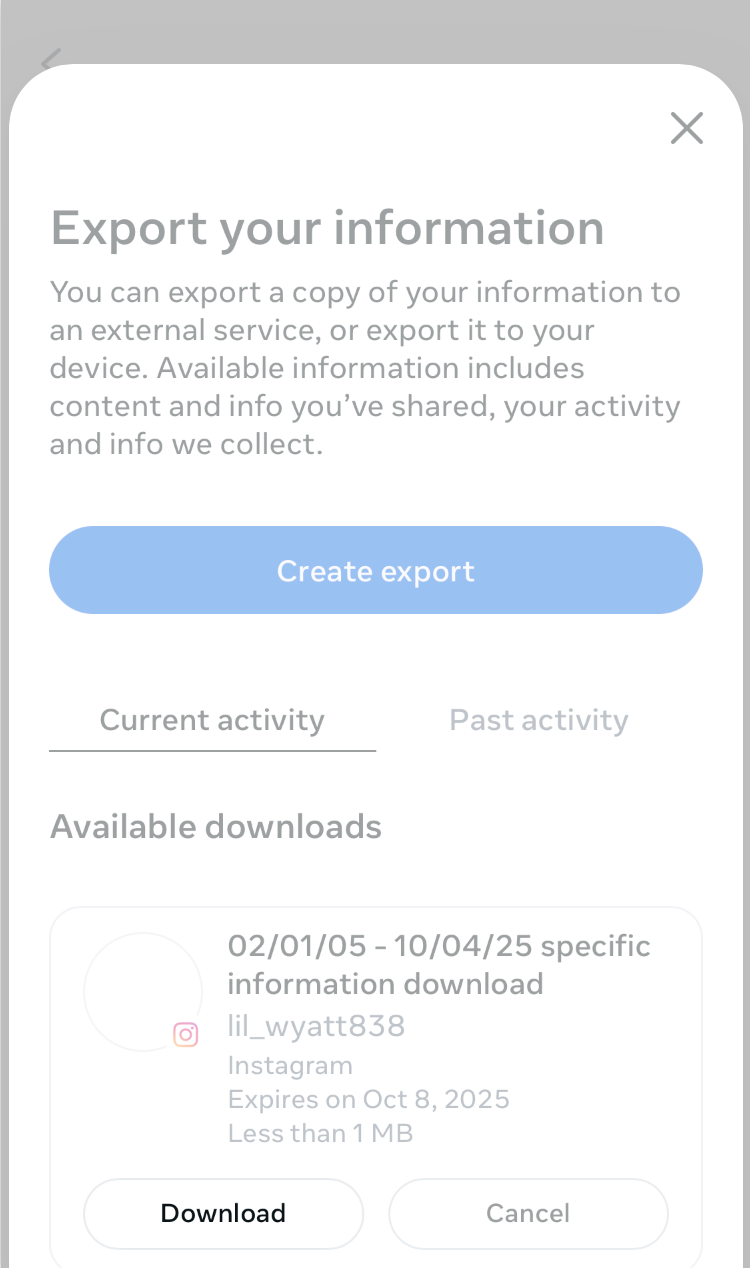
Task: Click the Instagram logo badge on the profile avatar
Action: pos(186,1035)
